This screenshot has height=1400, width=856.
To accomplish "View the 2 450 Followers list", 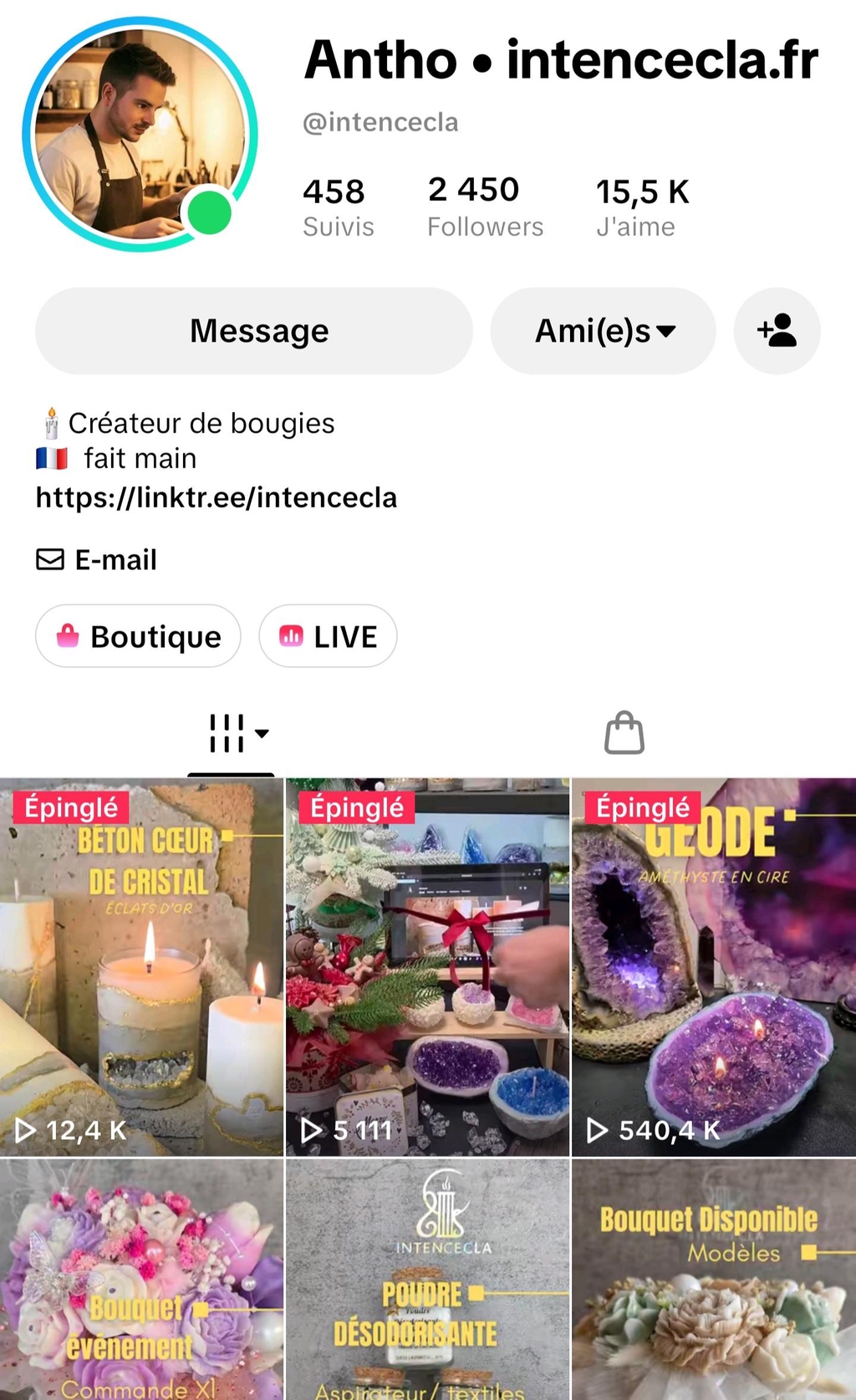I will coord(485,207).
